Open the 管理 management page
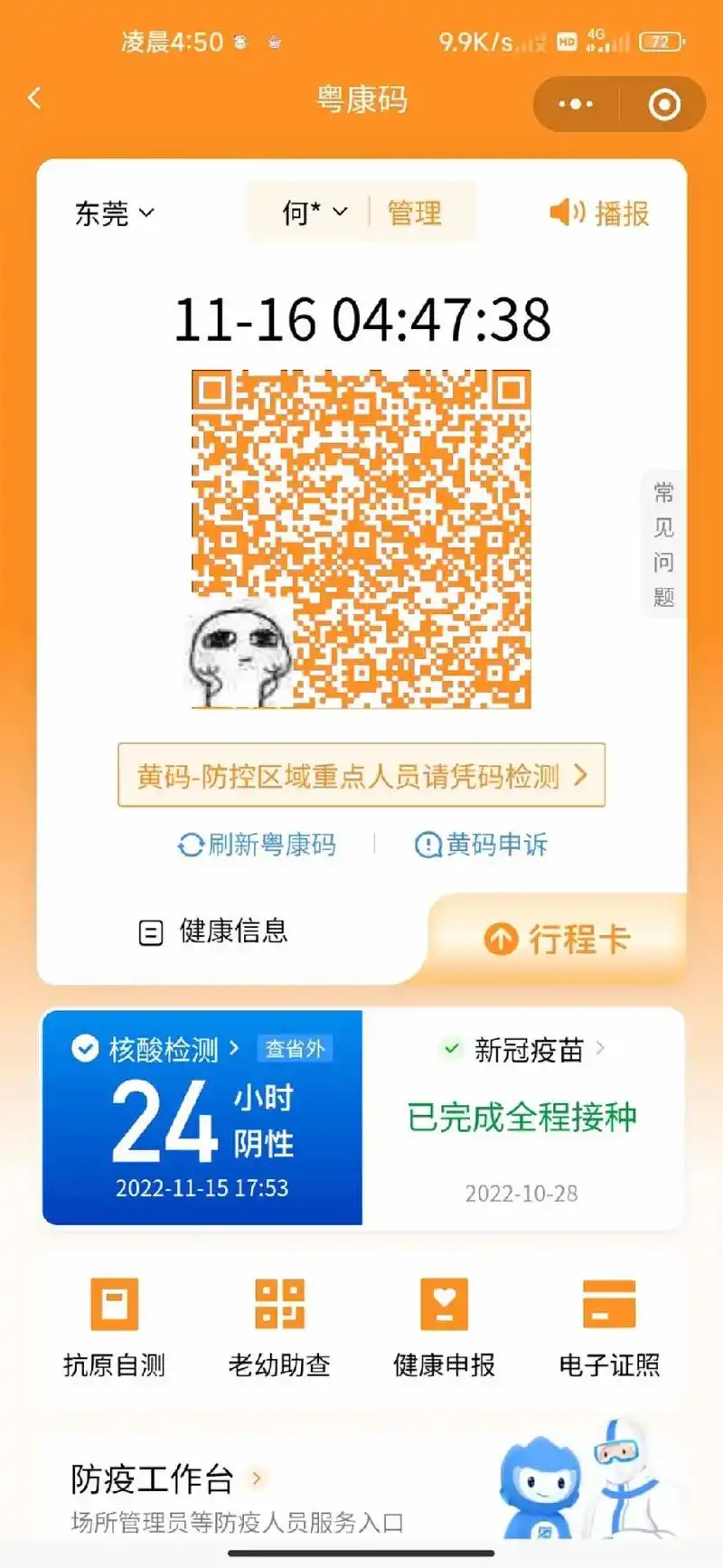 coord(414,213)
